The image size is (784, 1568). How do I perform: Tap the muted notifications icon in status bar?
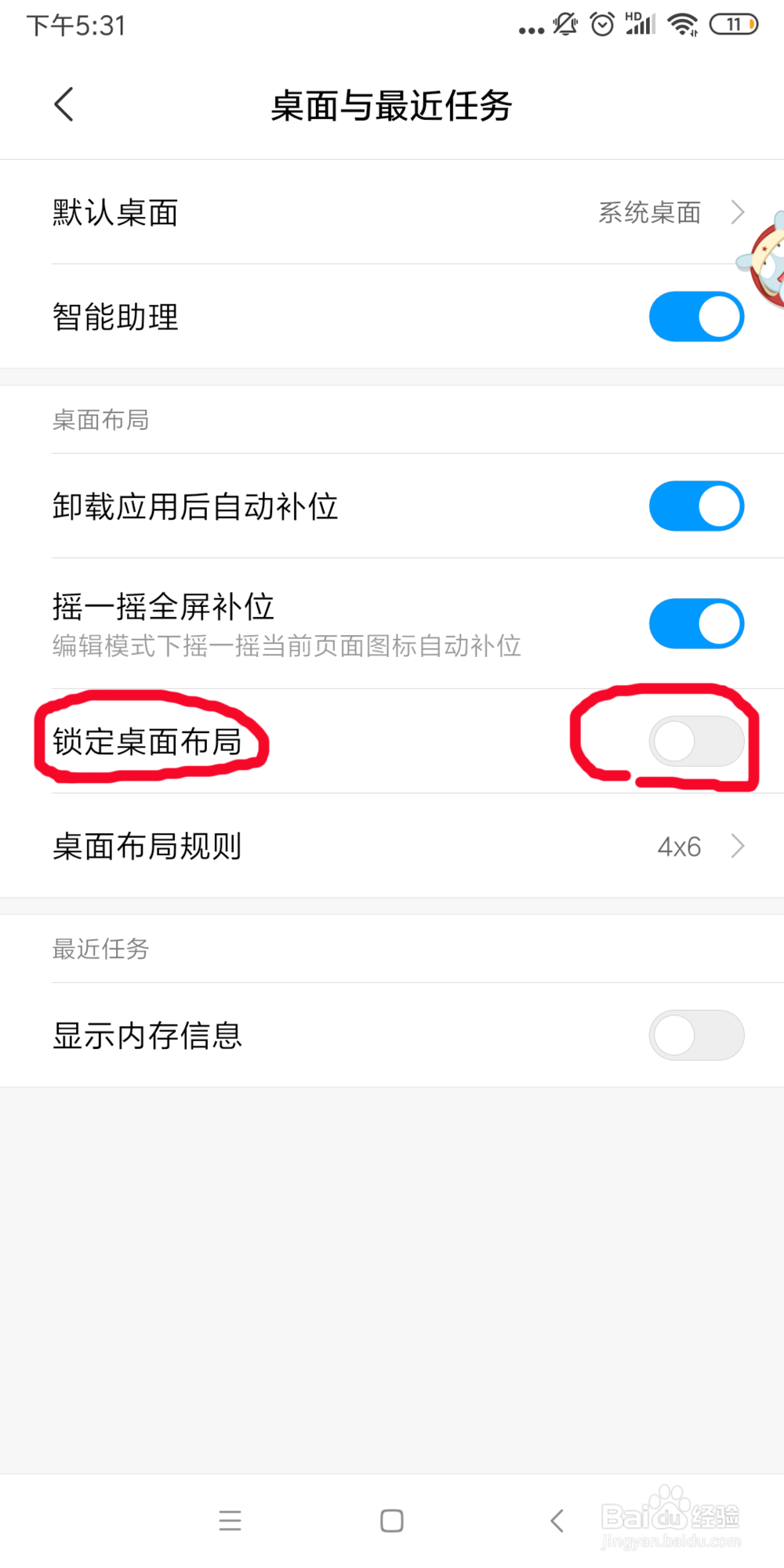pos(564,24)
